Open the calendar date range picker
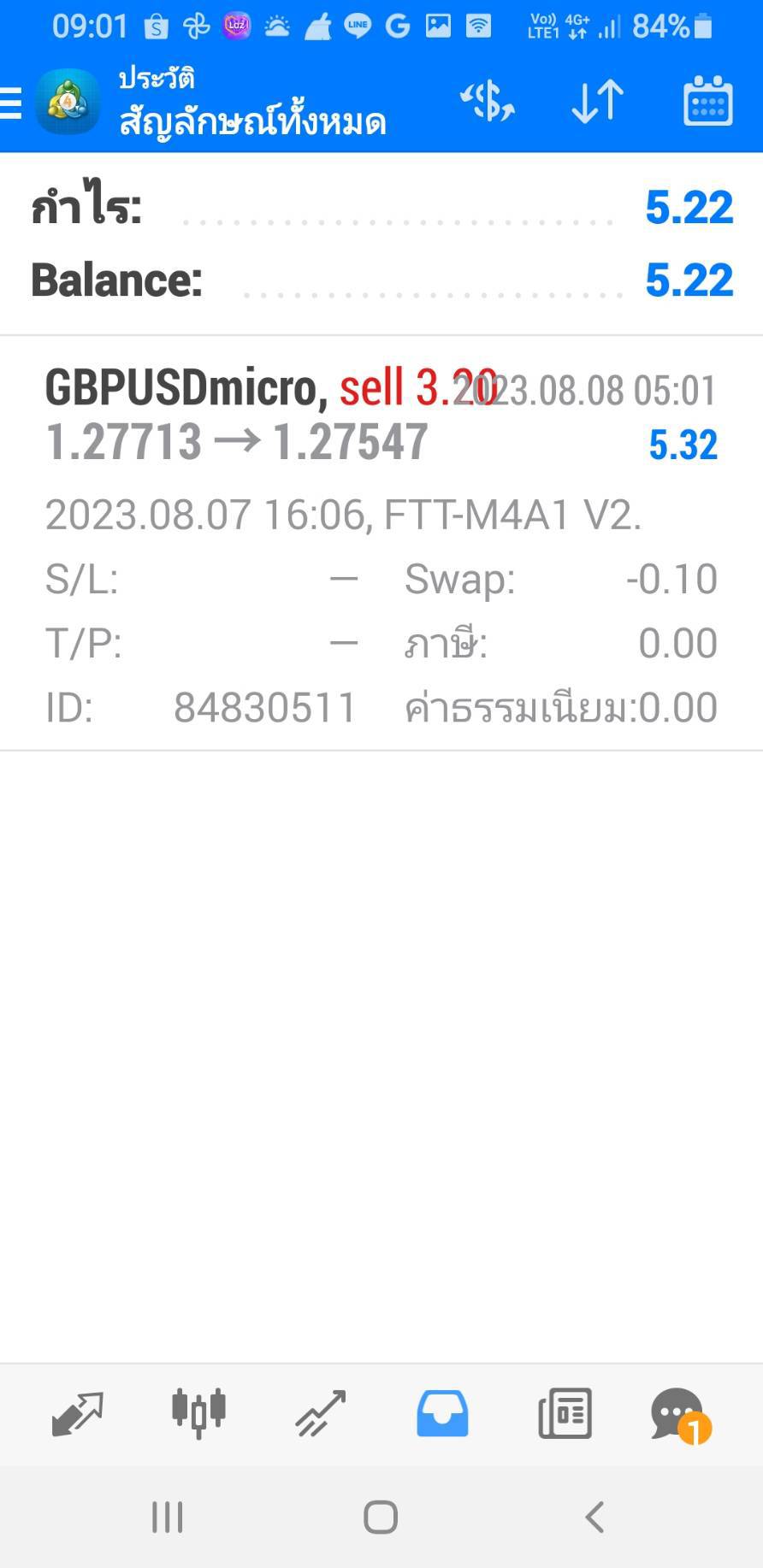 click(x=707, y=102)
